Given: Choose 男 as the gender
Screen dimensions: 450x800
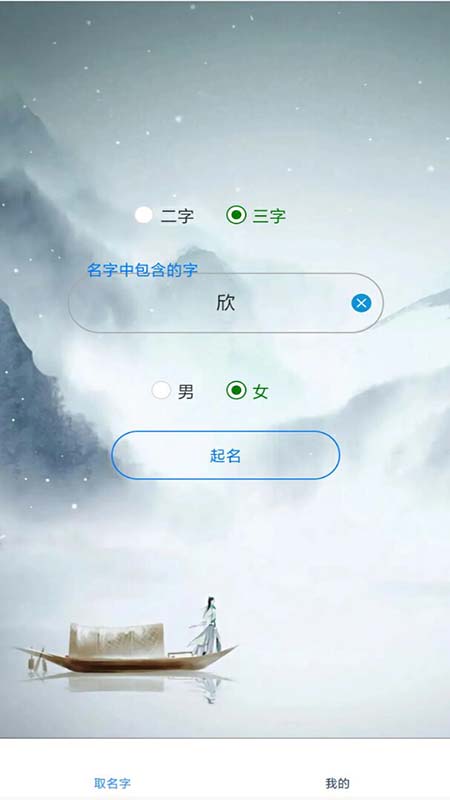Looking at the screenshot, I should click(x=173, y=391).
